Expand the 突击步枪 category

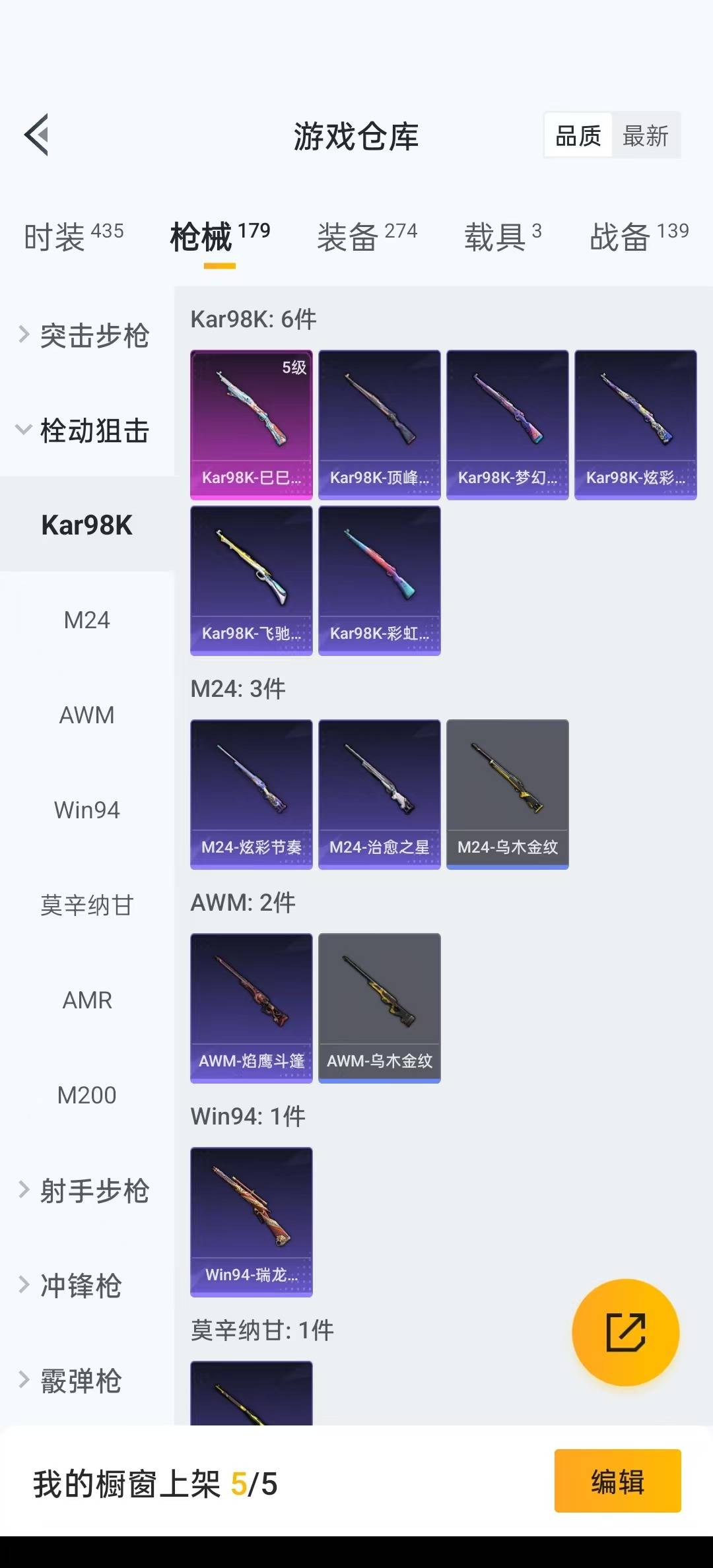click(x=86, y=335)
